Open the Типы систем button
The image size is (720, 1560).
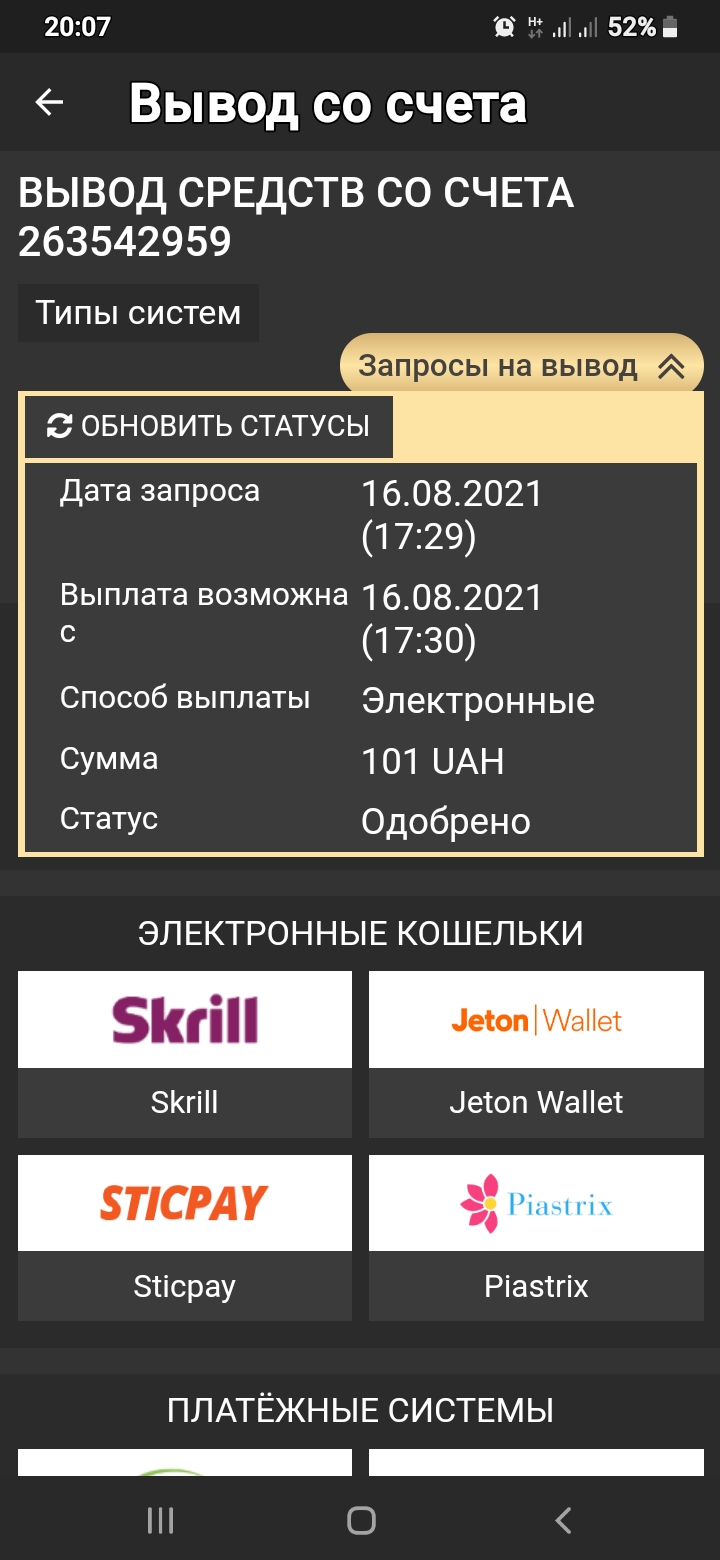pos(138,313)
